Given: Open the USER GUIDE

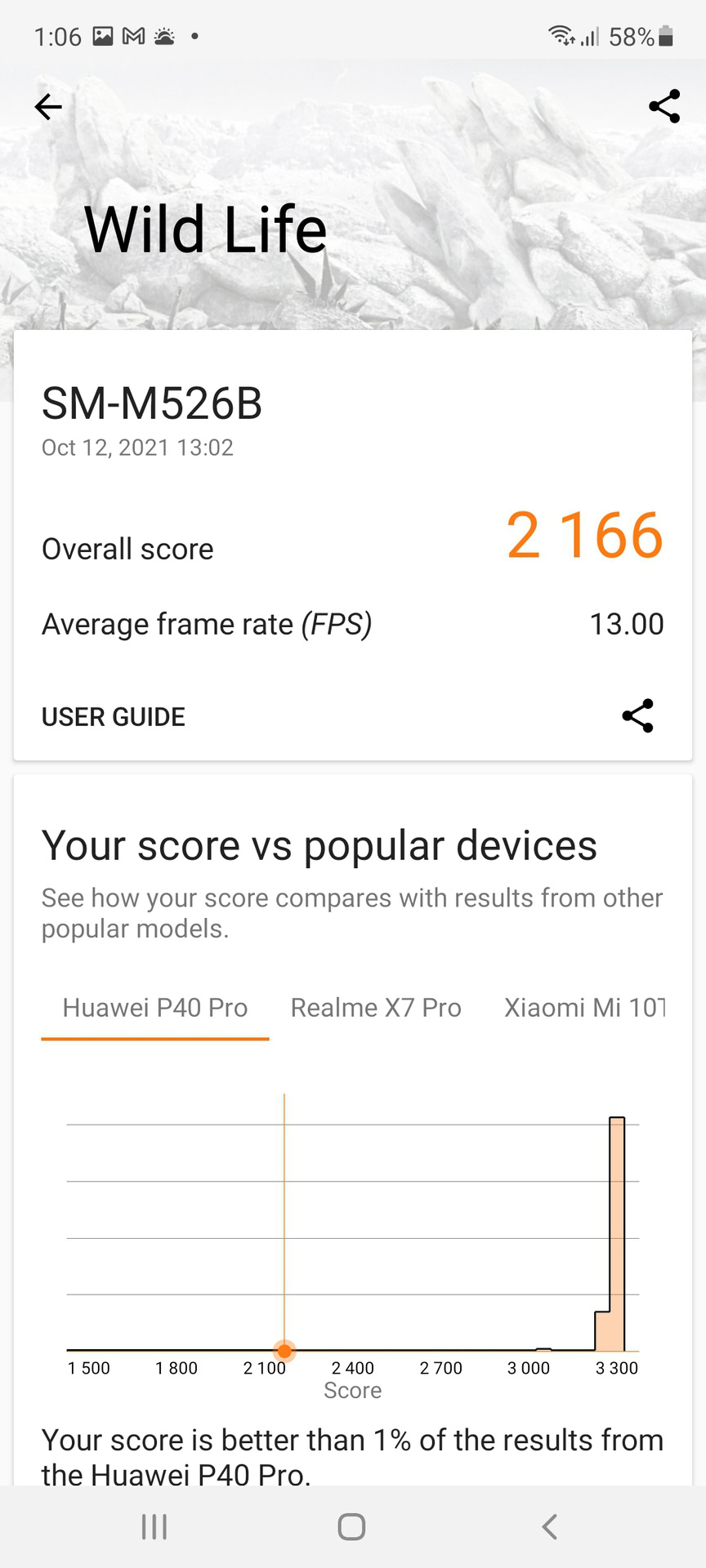Looking at the screenshot, I should click(114, 717).
